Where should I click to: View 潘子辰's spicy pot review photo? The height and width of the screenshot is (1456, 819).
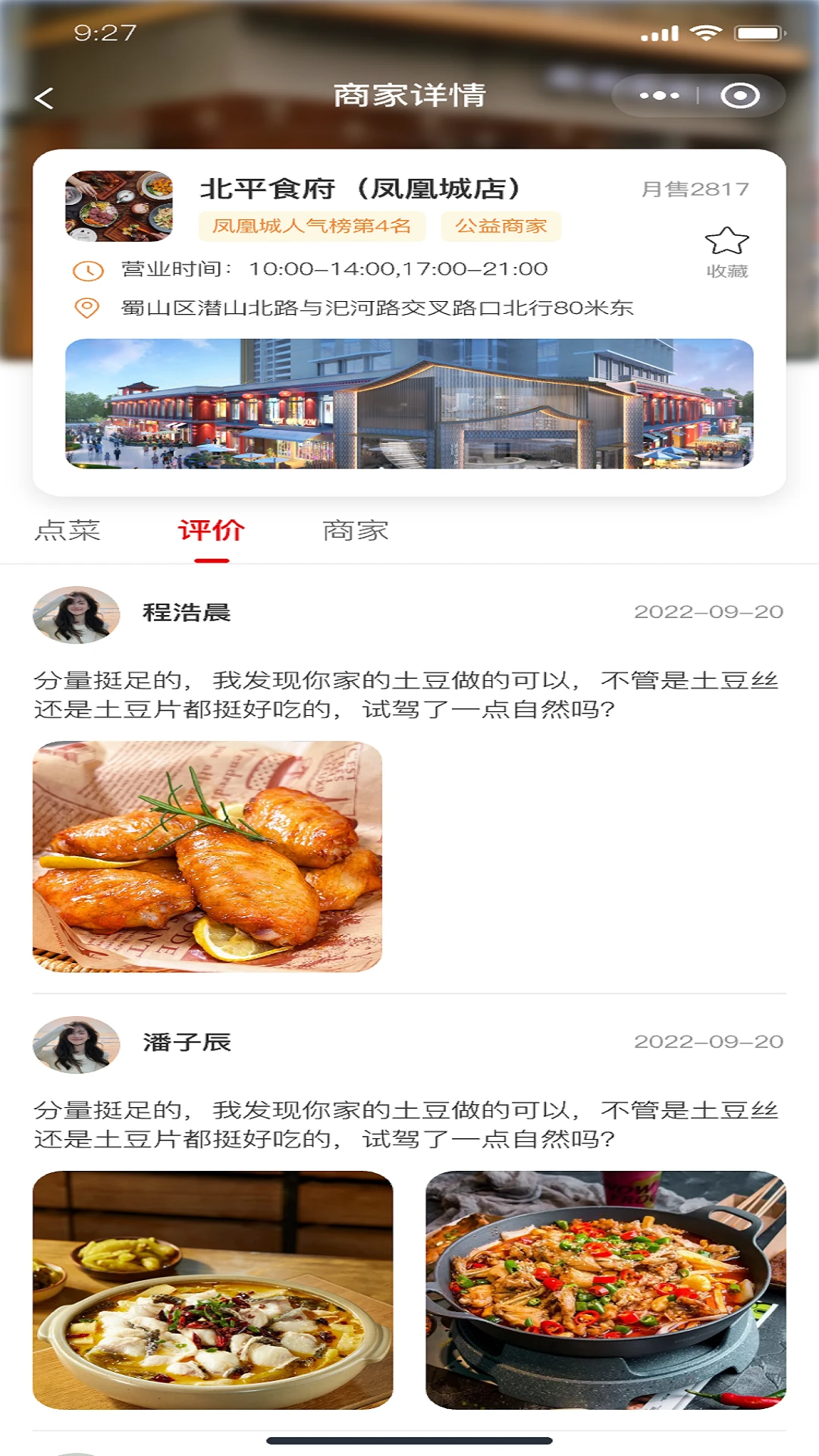(605, 1290)
